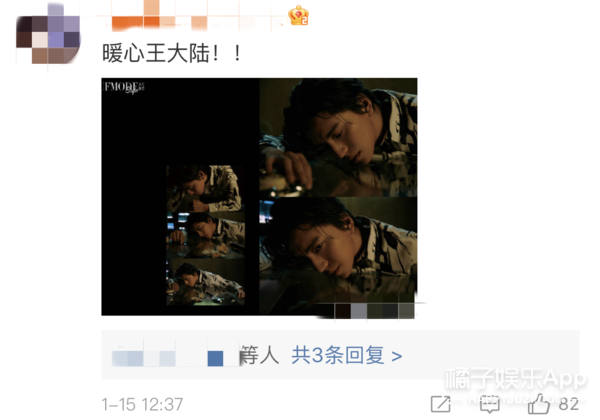Reply via the comment bubble icon

pyautogui.click(x=489, y=404)
